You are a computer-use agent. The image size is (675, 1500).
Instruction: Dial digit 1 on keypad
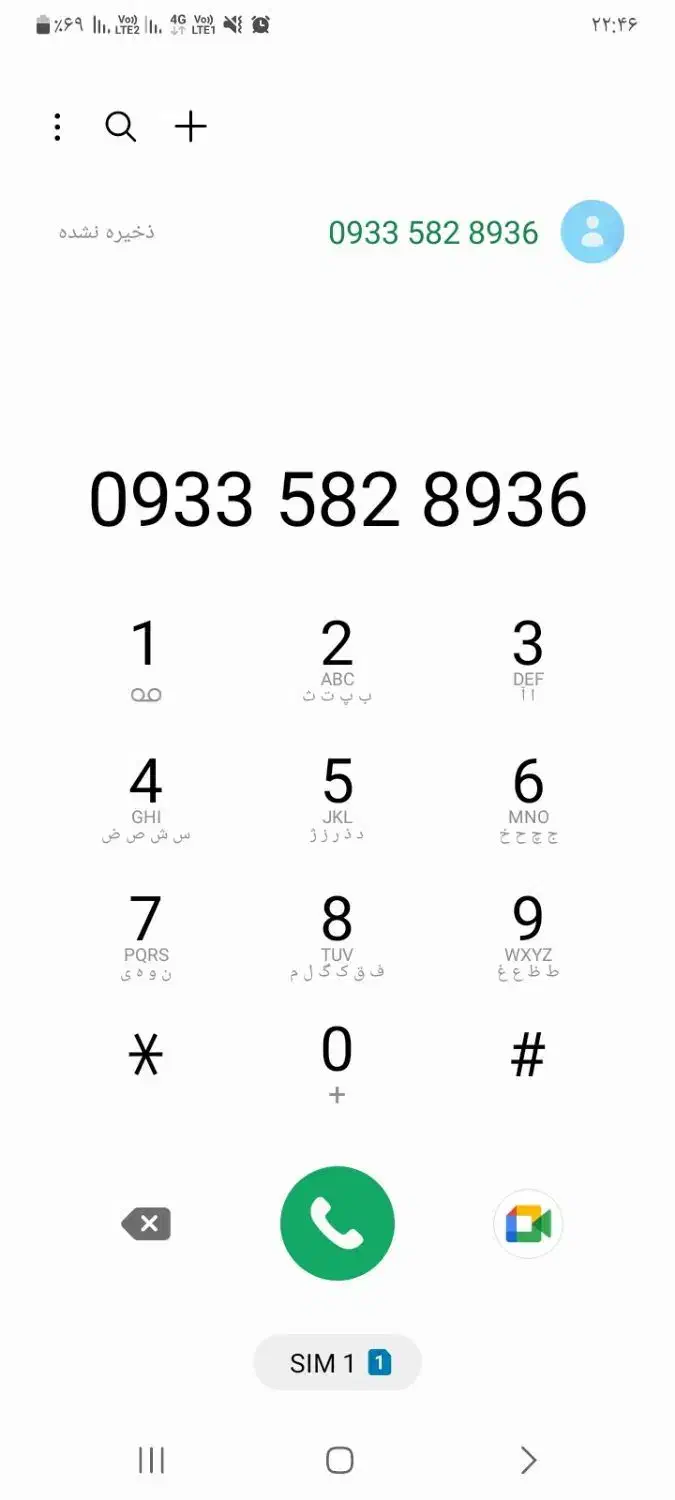pyautogui.click(x=146, y=658)
